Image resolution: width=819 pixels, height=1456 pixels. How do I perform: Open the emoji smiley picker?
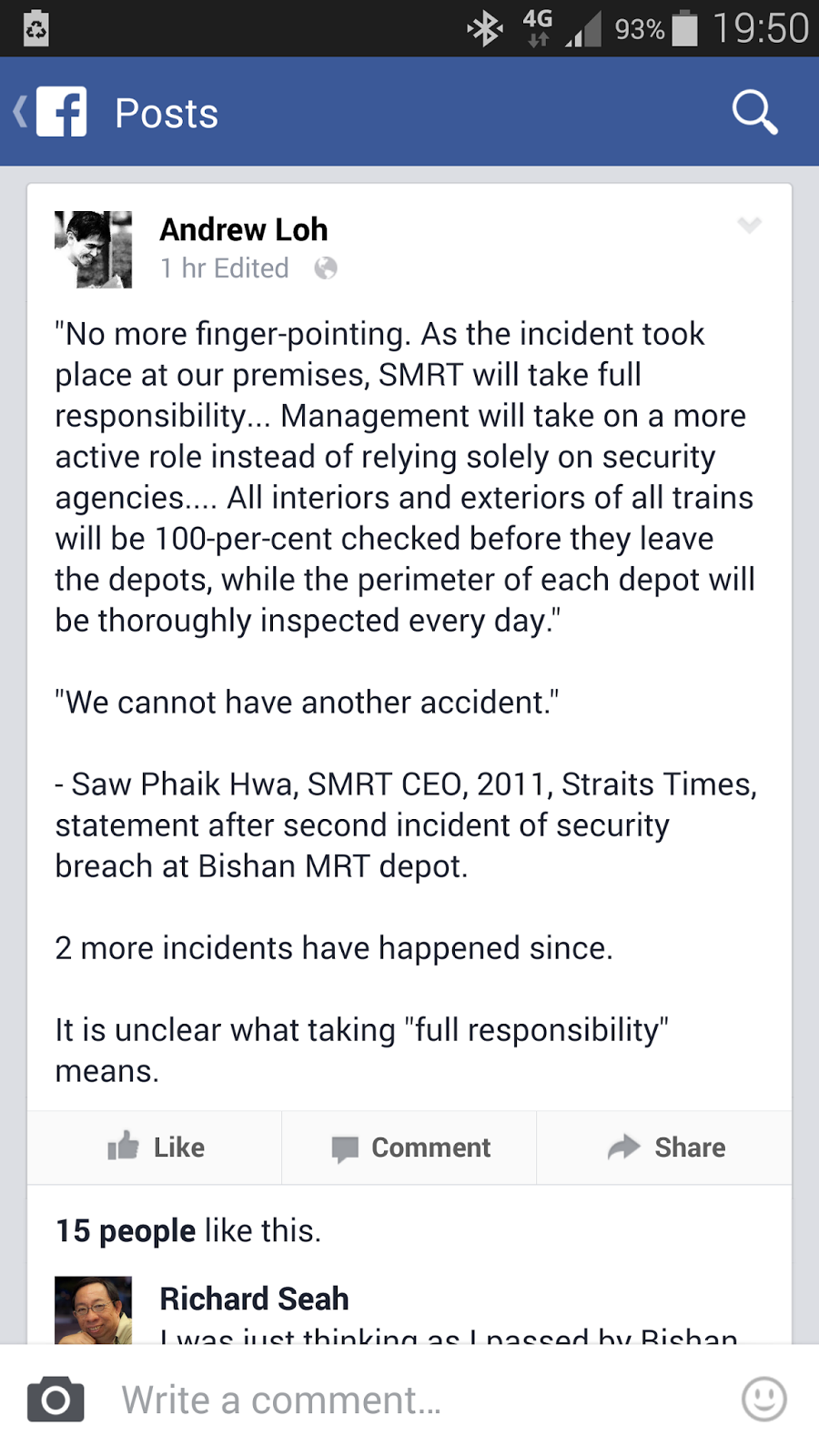click(763, 1399)
